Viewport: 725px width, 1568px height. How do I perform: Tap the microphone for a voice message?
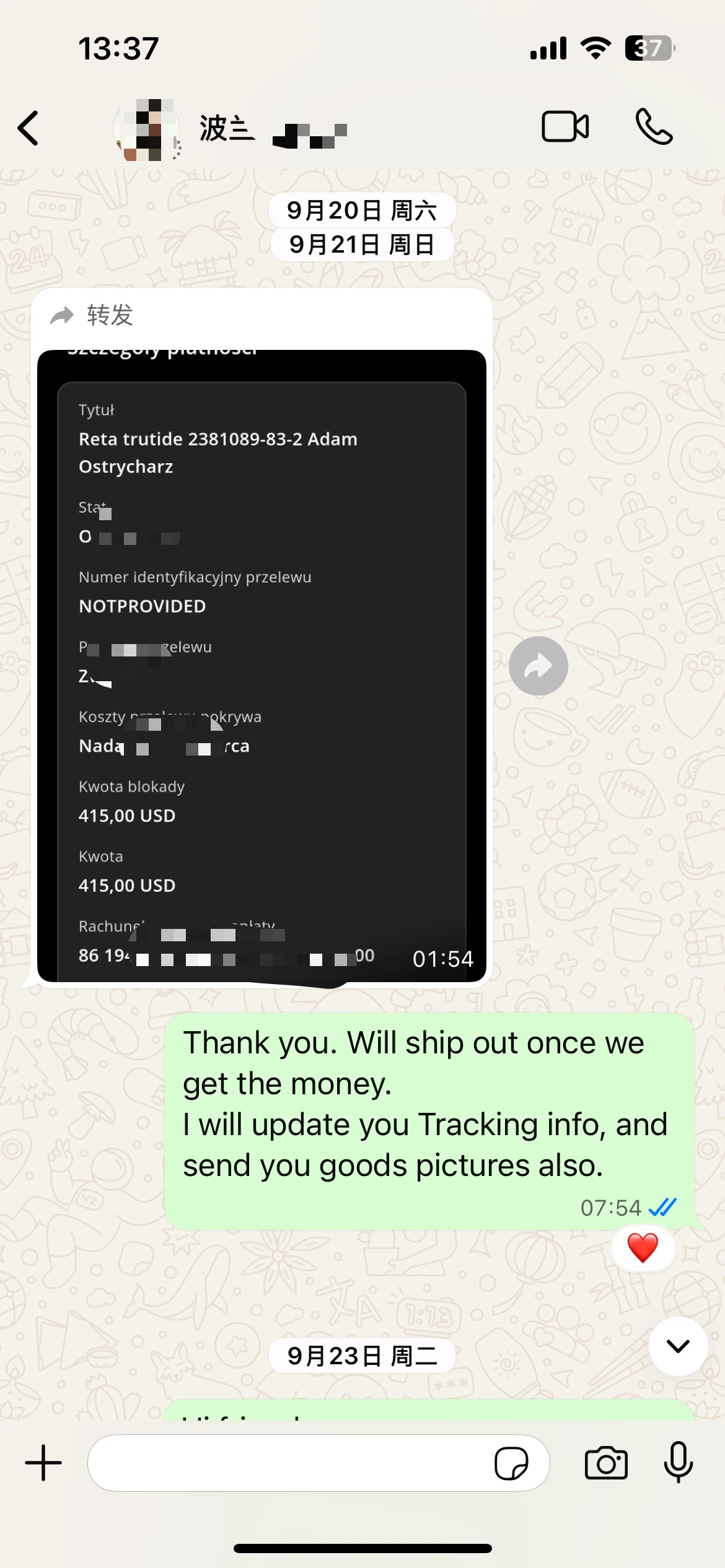coord(678,1463)
